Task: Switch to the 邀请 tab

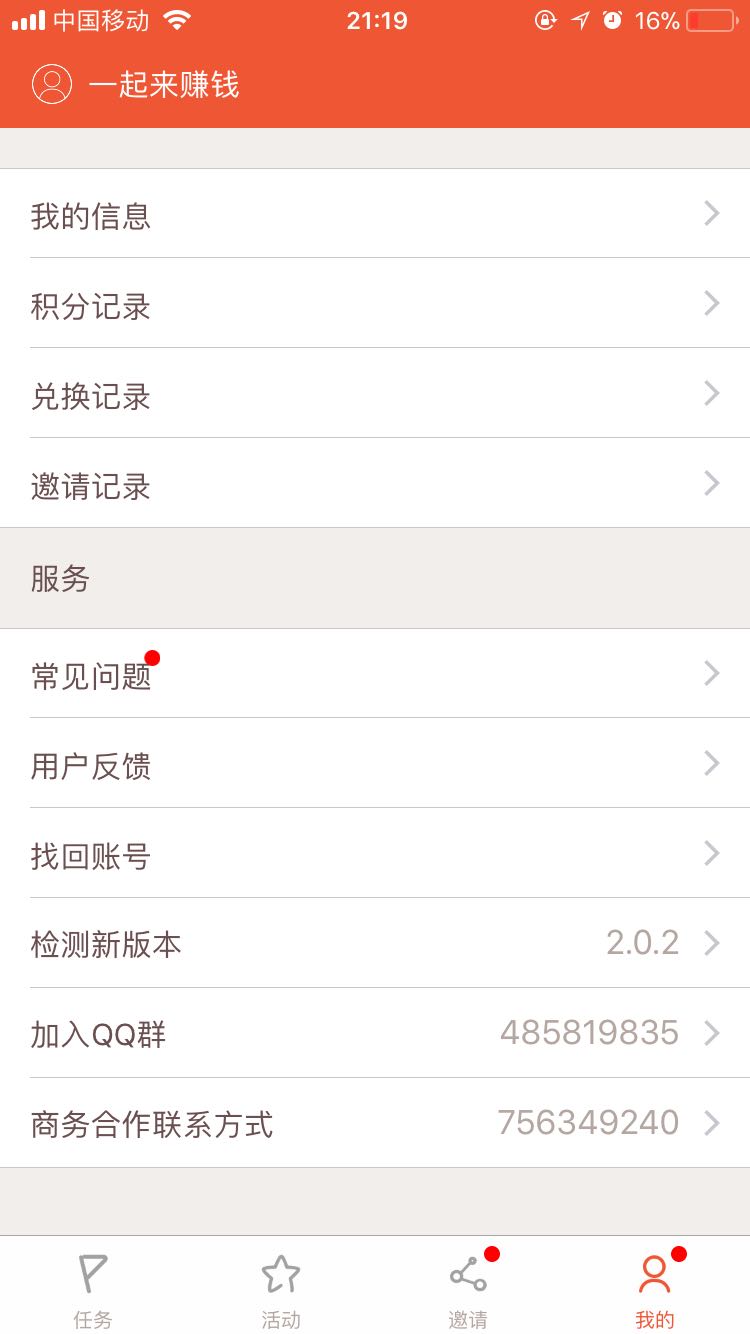Action: click(468, 1286)
